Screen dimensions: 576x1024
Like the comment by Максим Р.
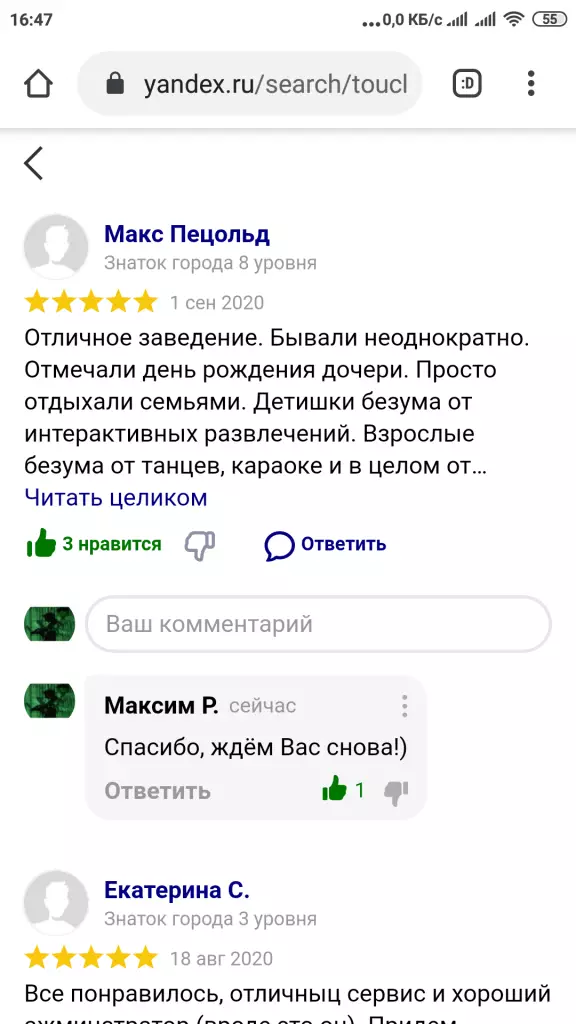pos(343,789)
